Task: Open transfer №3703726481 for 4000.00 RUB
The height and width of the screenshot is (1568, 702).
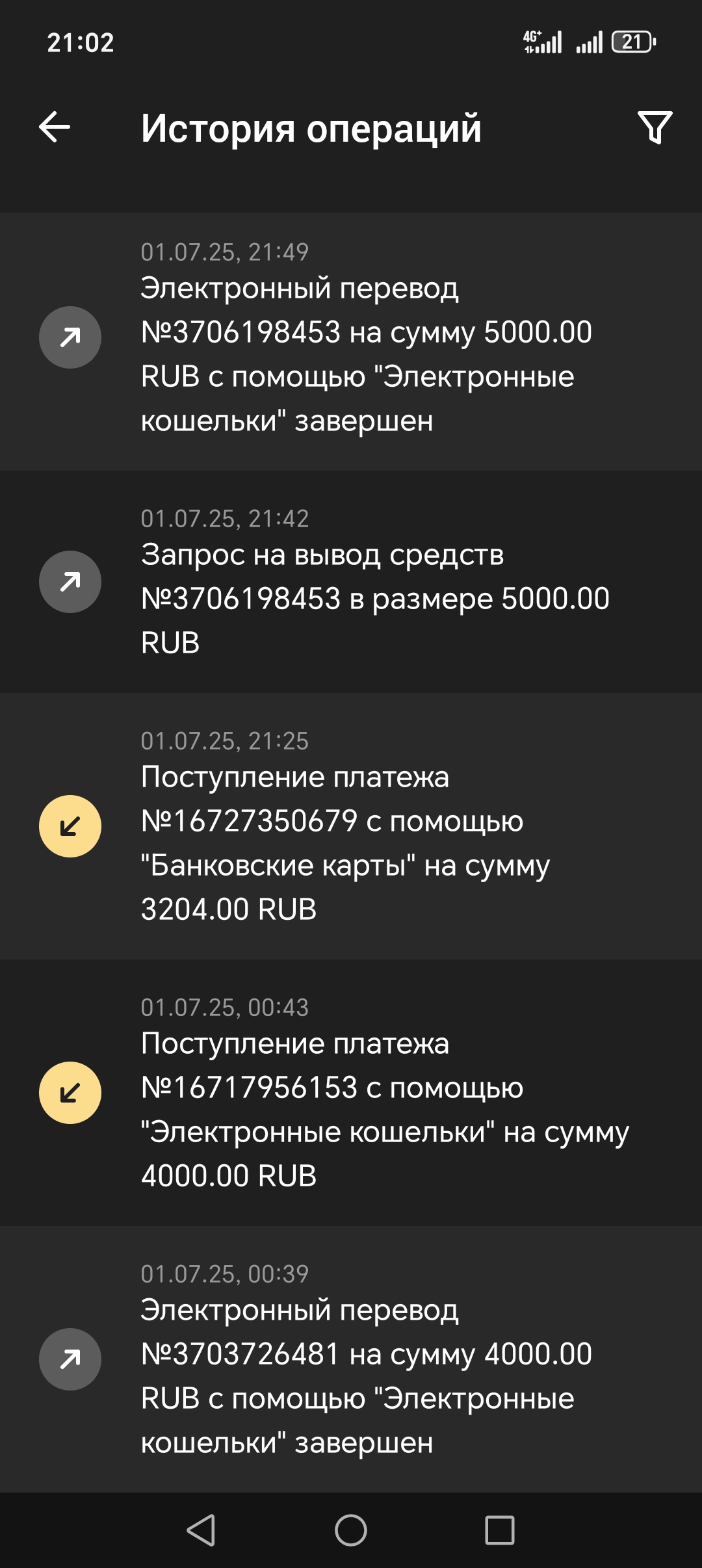Action: click(x=351, y=1359)
